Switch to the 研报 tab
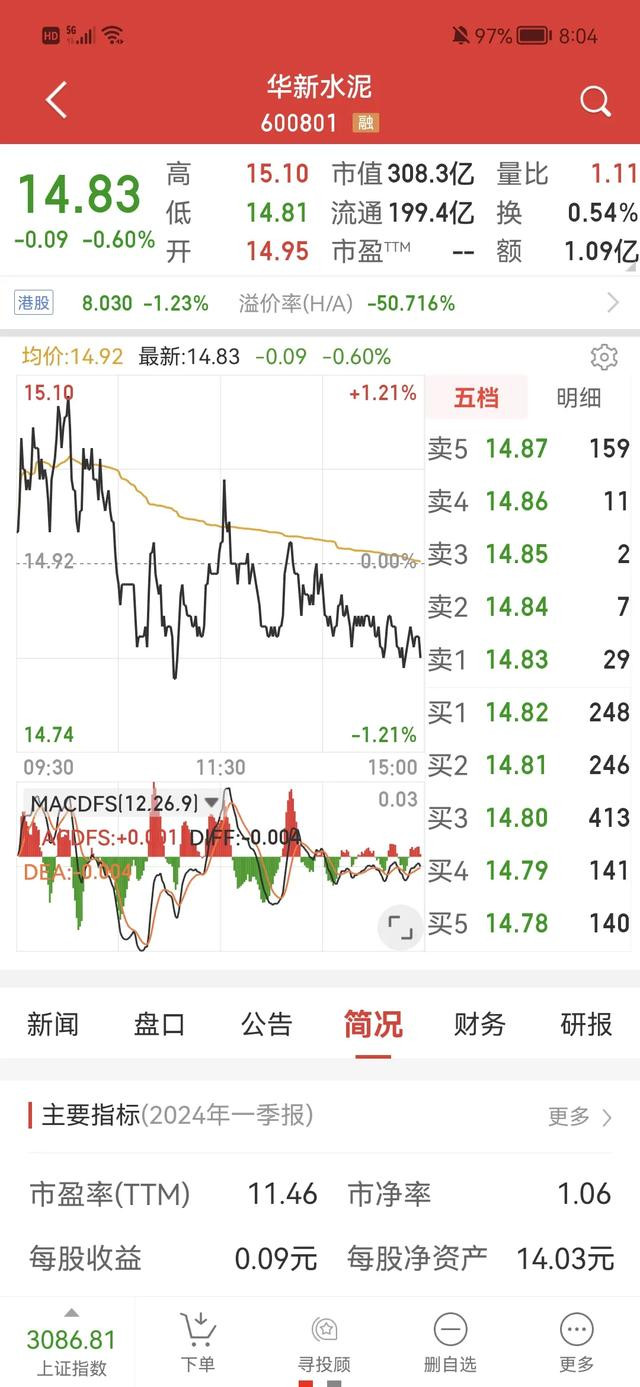 coord(586,1024)
